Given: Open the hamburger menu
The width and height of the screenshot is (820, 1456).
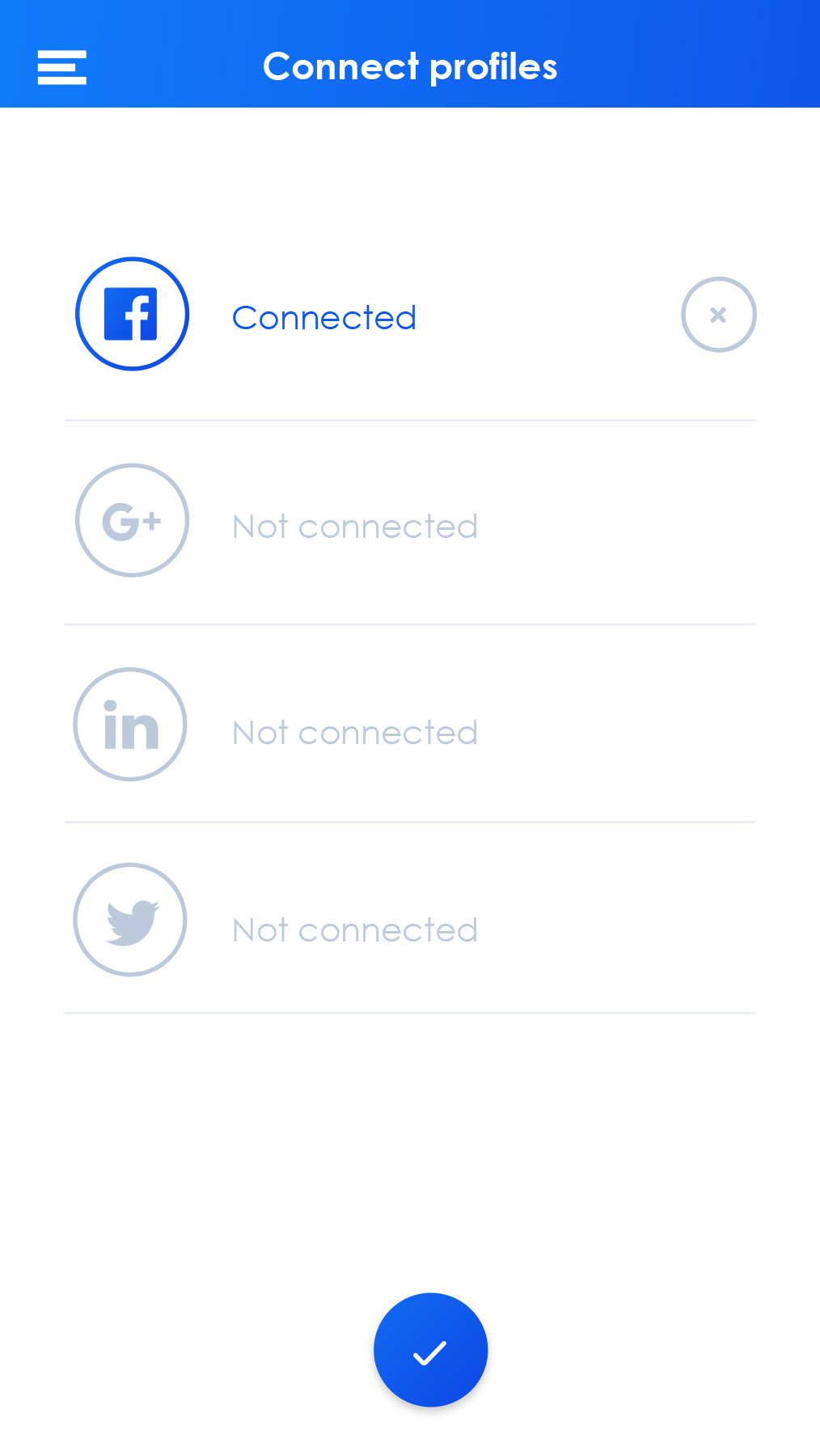Looking at the screenshot, I should 61,67.
